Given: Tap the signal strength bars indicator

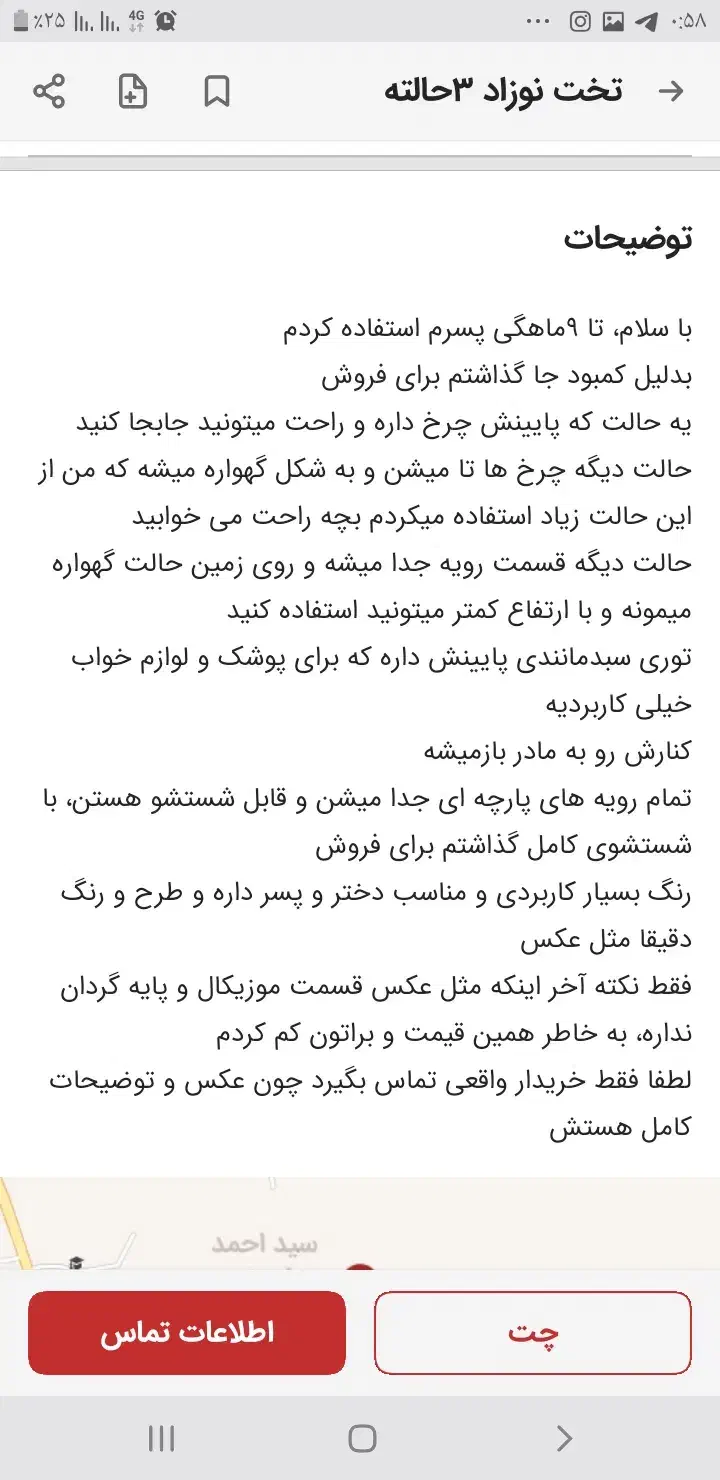Looking at the screenshot, I should (82, 20).
